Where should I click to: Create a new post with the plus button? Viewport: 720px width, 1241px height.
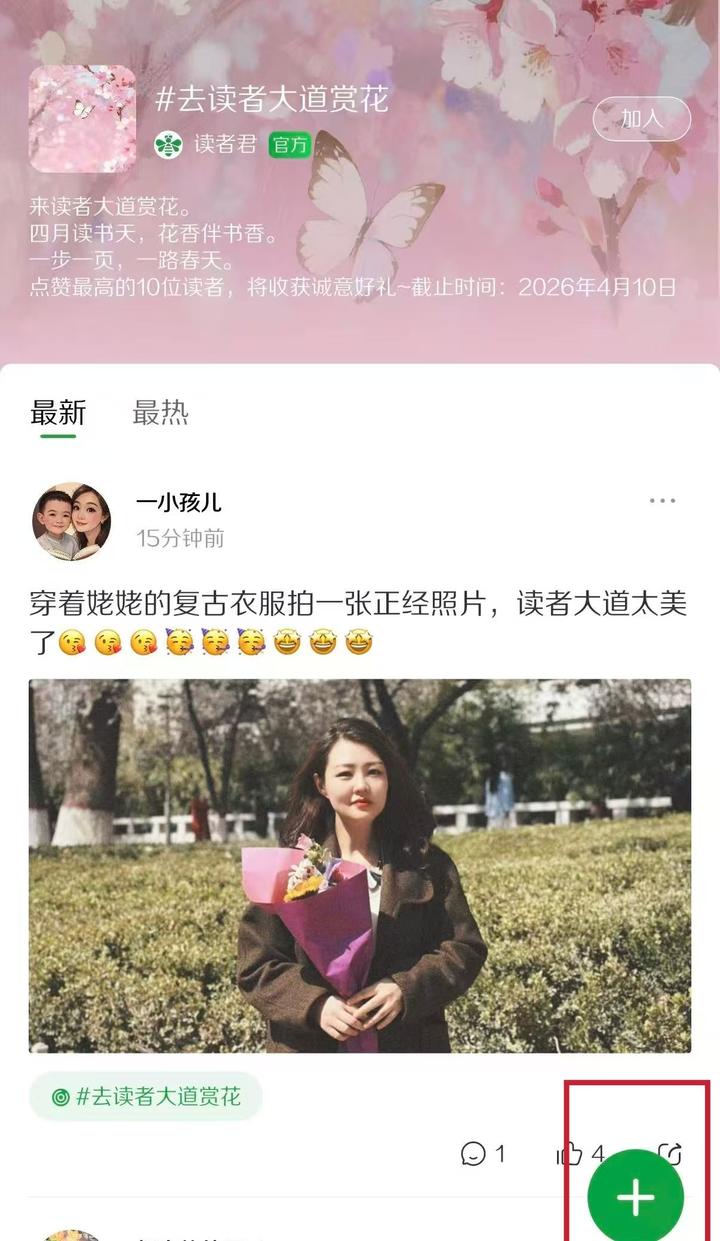(x=635, y=1196)
